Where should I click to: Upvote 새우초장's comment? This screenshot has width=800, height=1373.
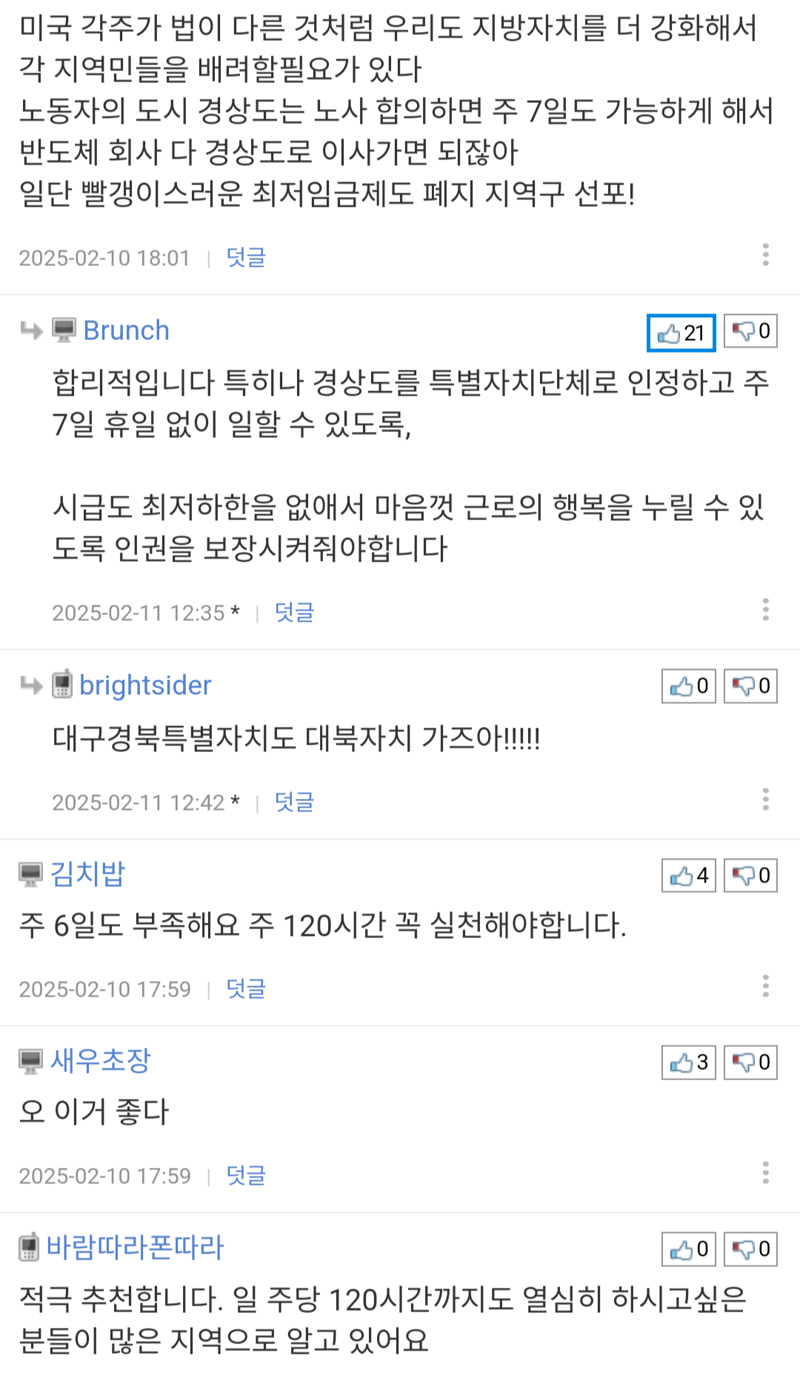tap(689, 1062)
